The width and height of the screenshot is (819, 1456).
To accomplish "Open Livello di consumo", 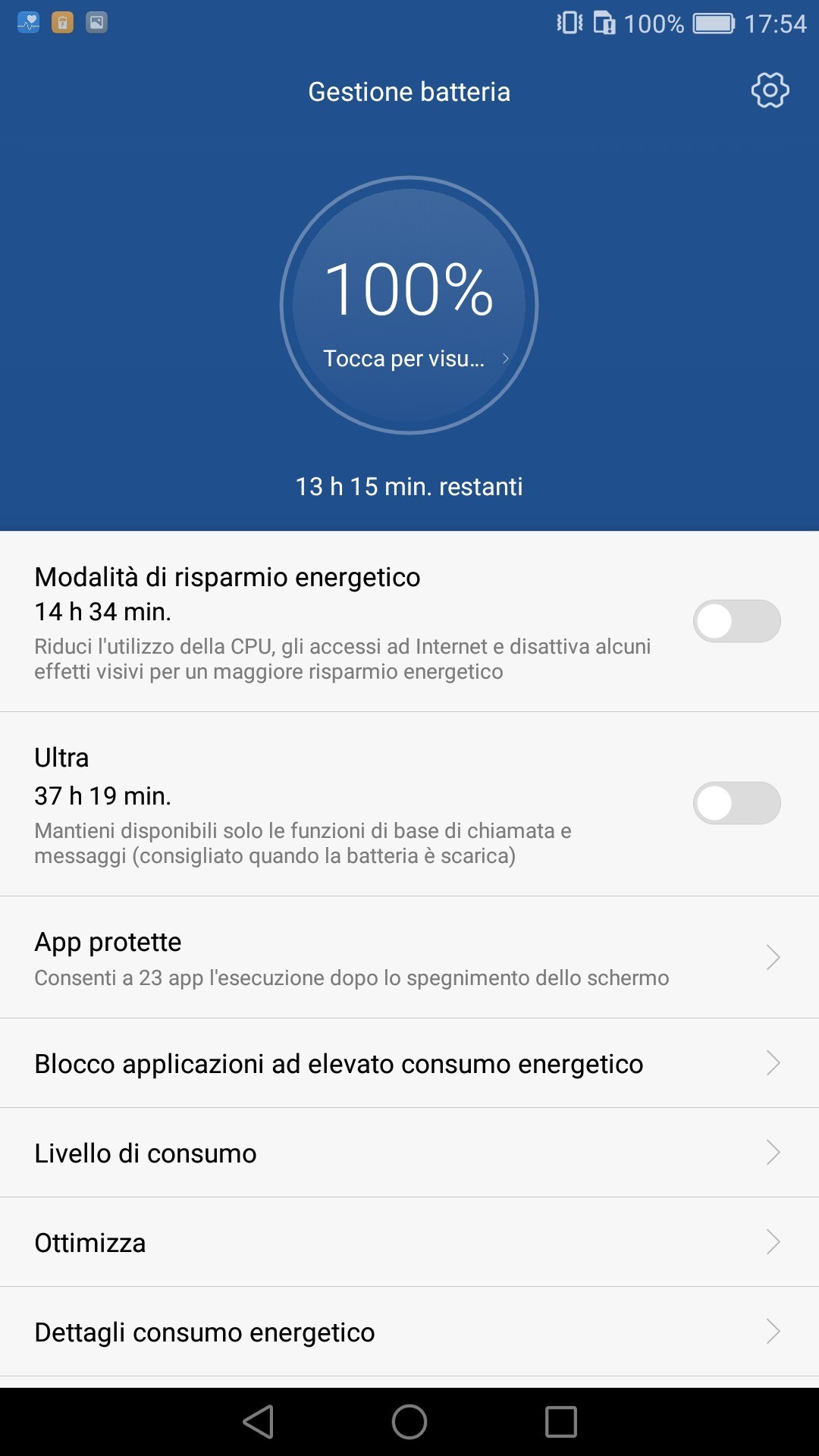I will pos(409,1153).
